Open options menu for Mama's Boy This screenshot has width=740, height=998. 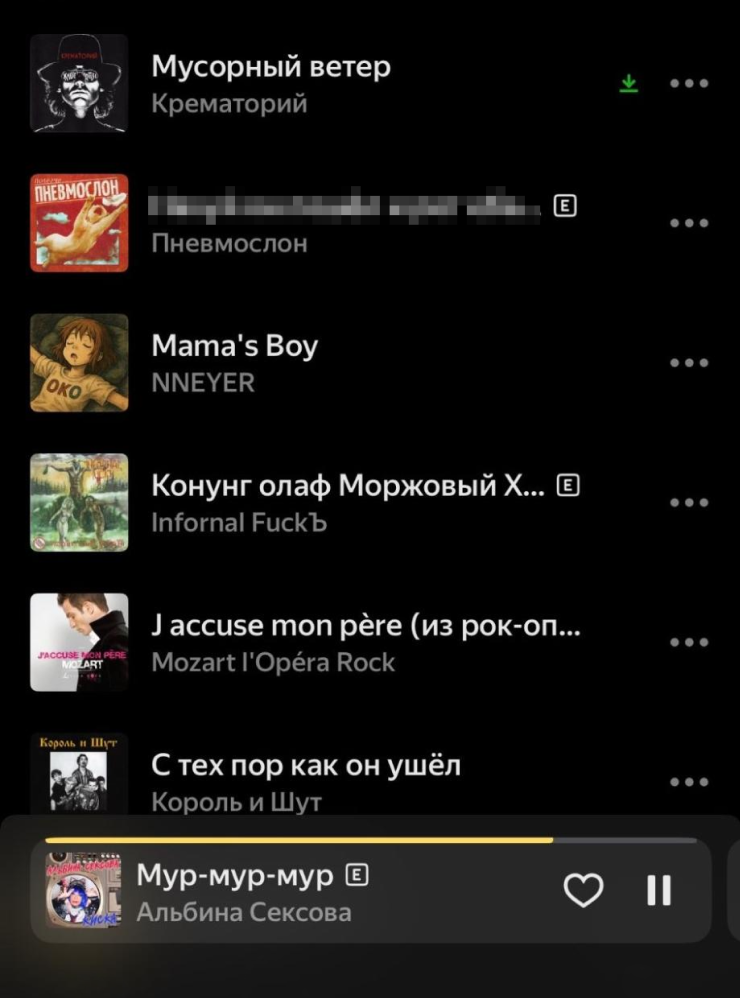point(689,363)
